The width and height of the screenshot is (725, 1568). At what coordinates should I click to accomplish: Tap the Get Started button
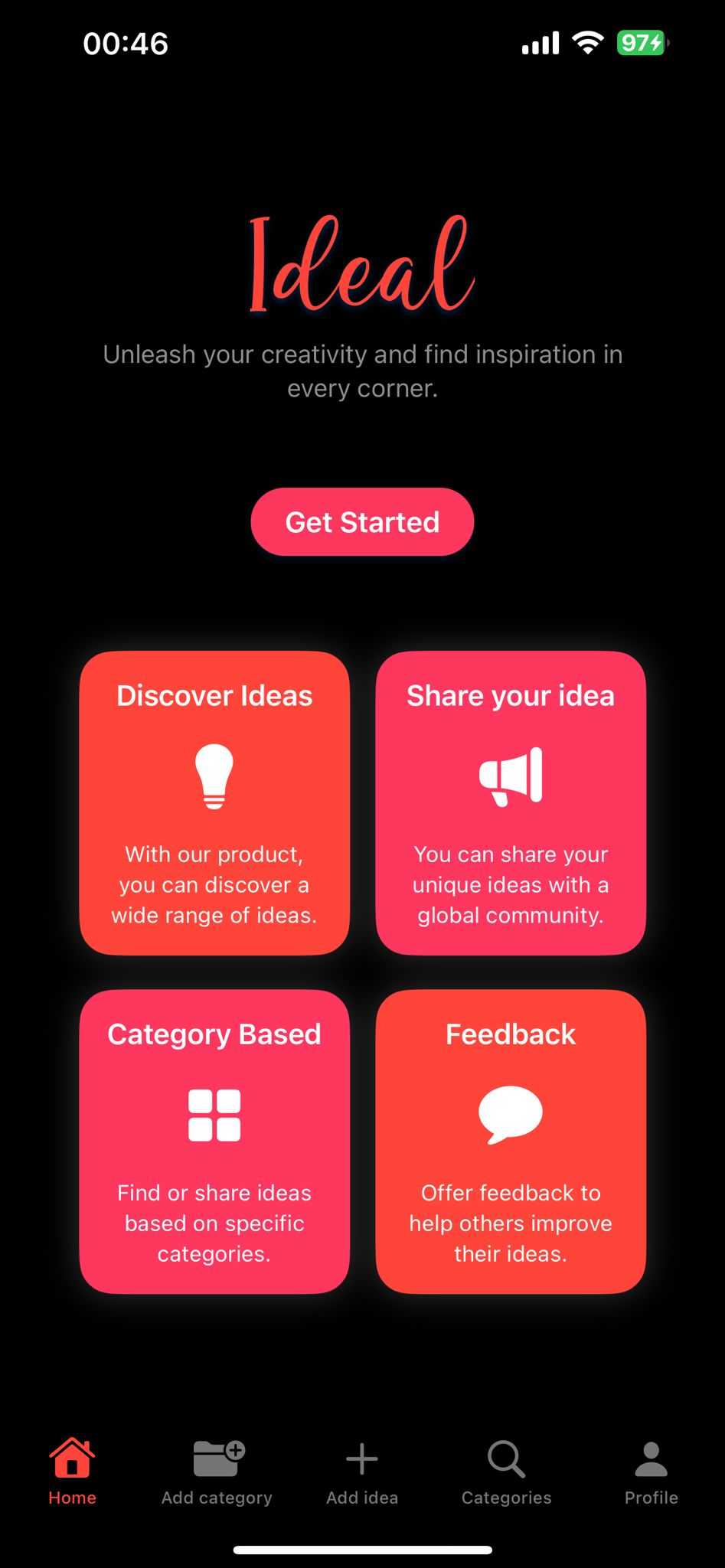point(362,521)
